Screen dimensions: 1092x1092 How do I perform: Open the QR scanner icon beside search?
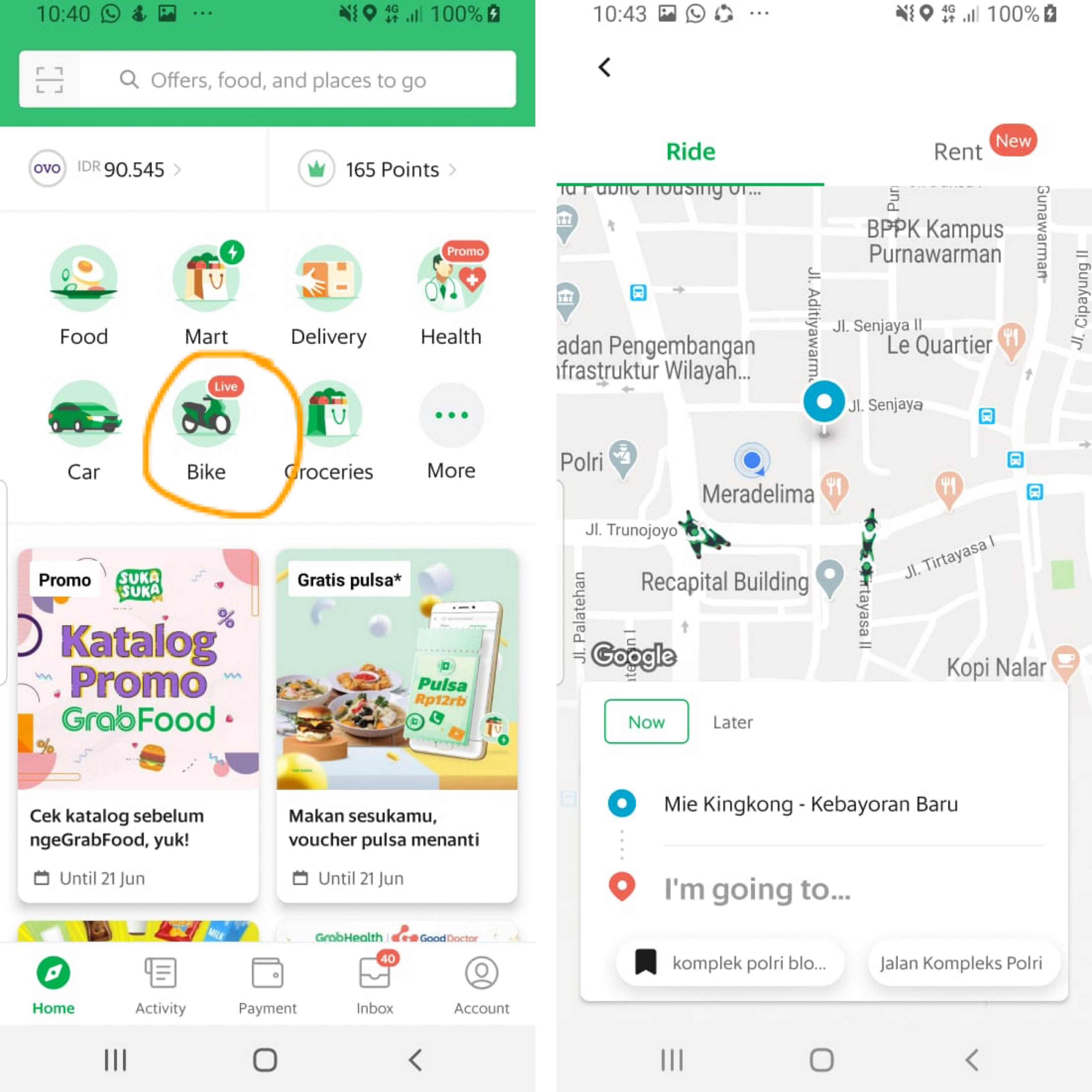pos(50,80)
